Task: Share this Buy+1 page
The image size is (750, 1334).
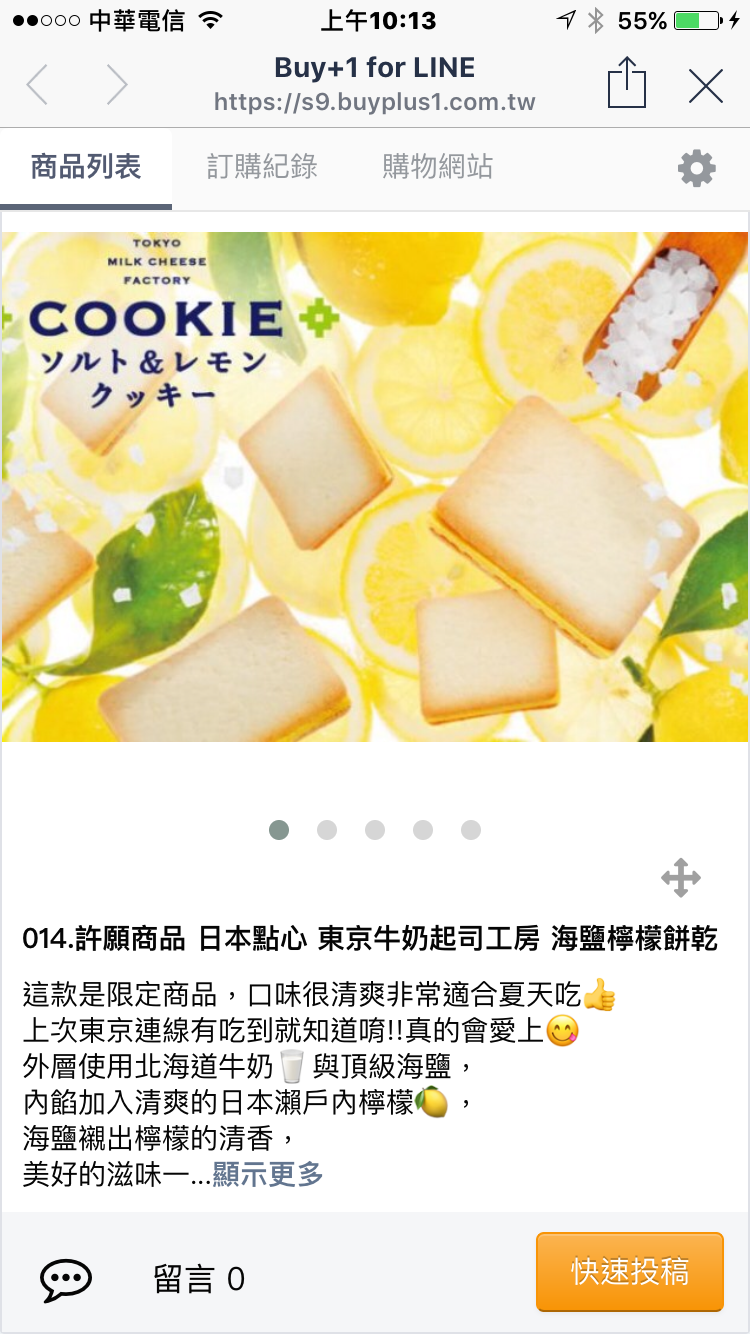Action: tap(627, 83)
